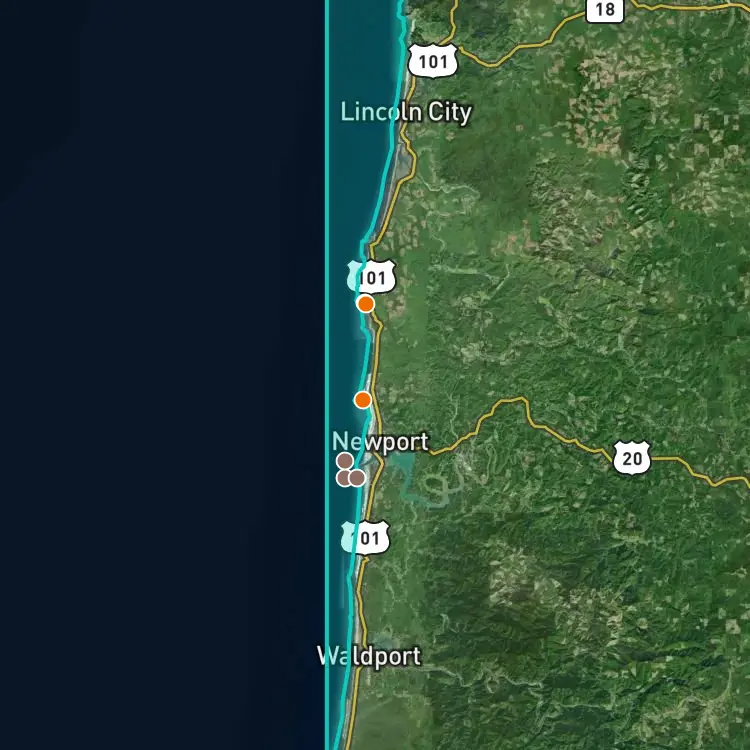Image resolution: width=750 pixels, height=750 pixels.
Task: Tap the bottom-right brown marker off Newport
Action: 357,478
